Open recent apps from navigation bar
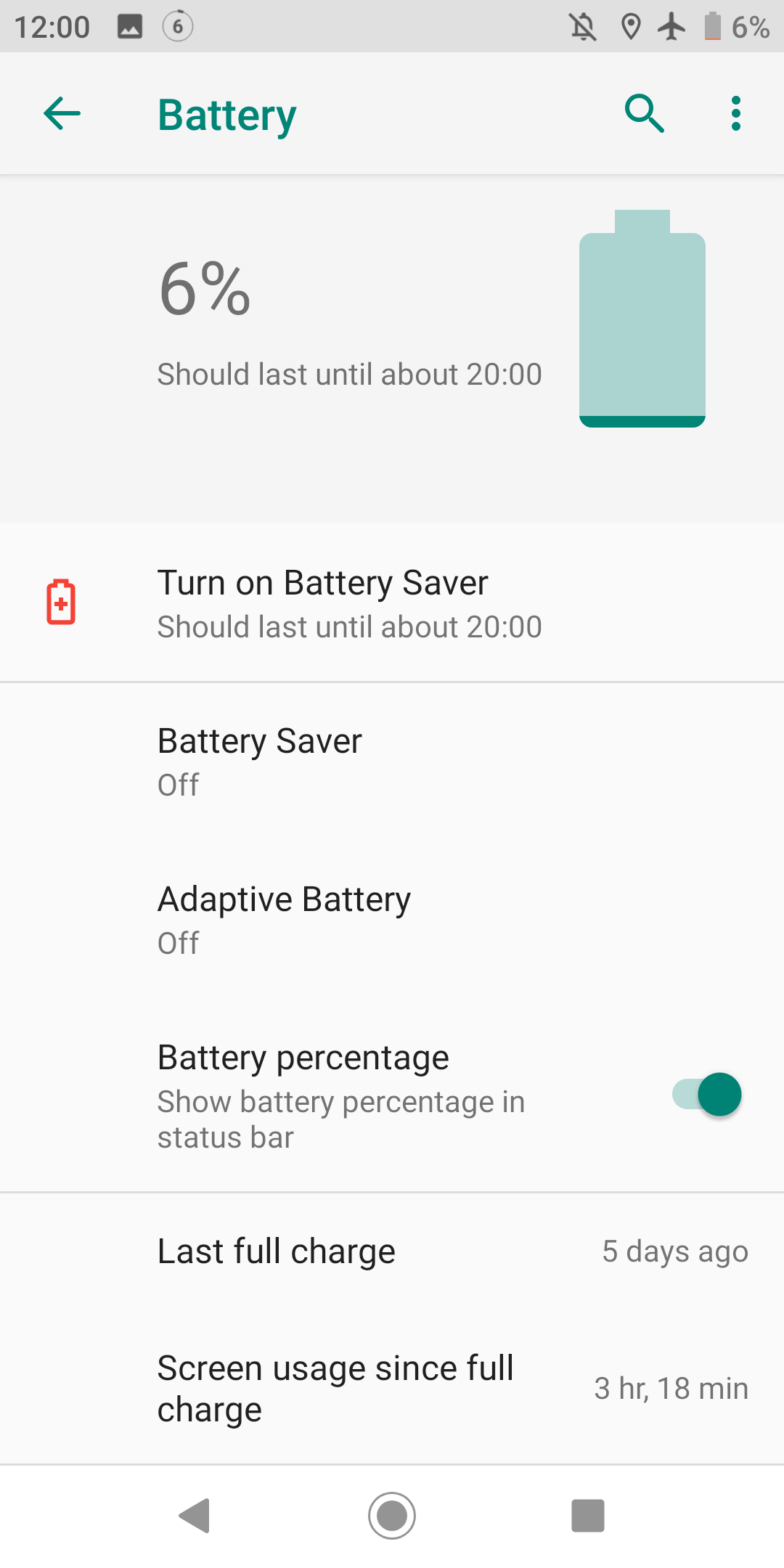Viewport: 784px width, 1568px height. tap(588, 1516)
